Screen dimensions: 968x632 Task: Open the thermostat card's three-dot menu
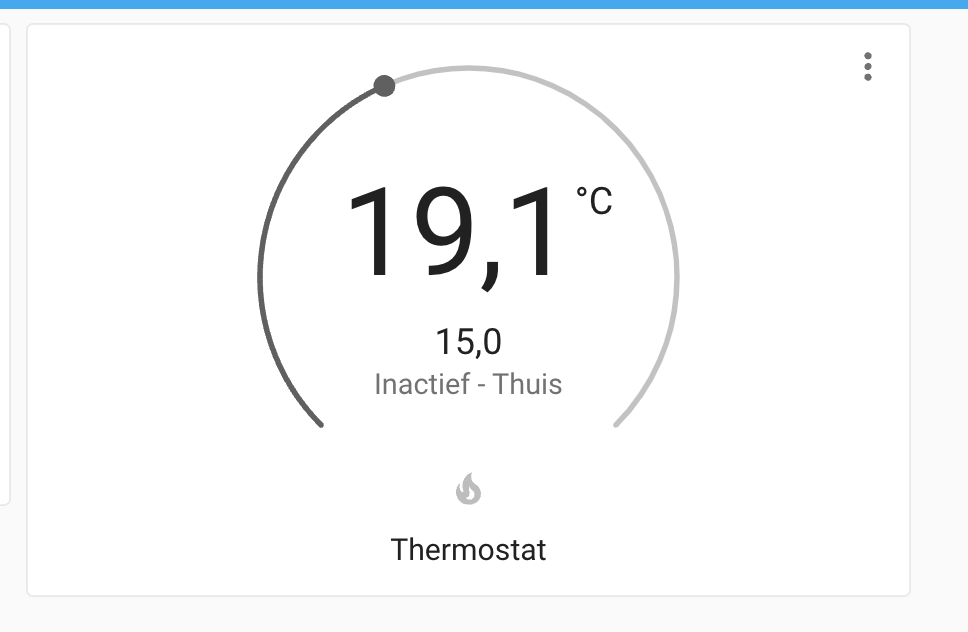coord(867,67)
